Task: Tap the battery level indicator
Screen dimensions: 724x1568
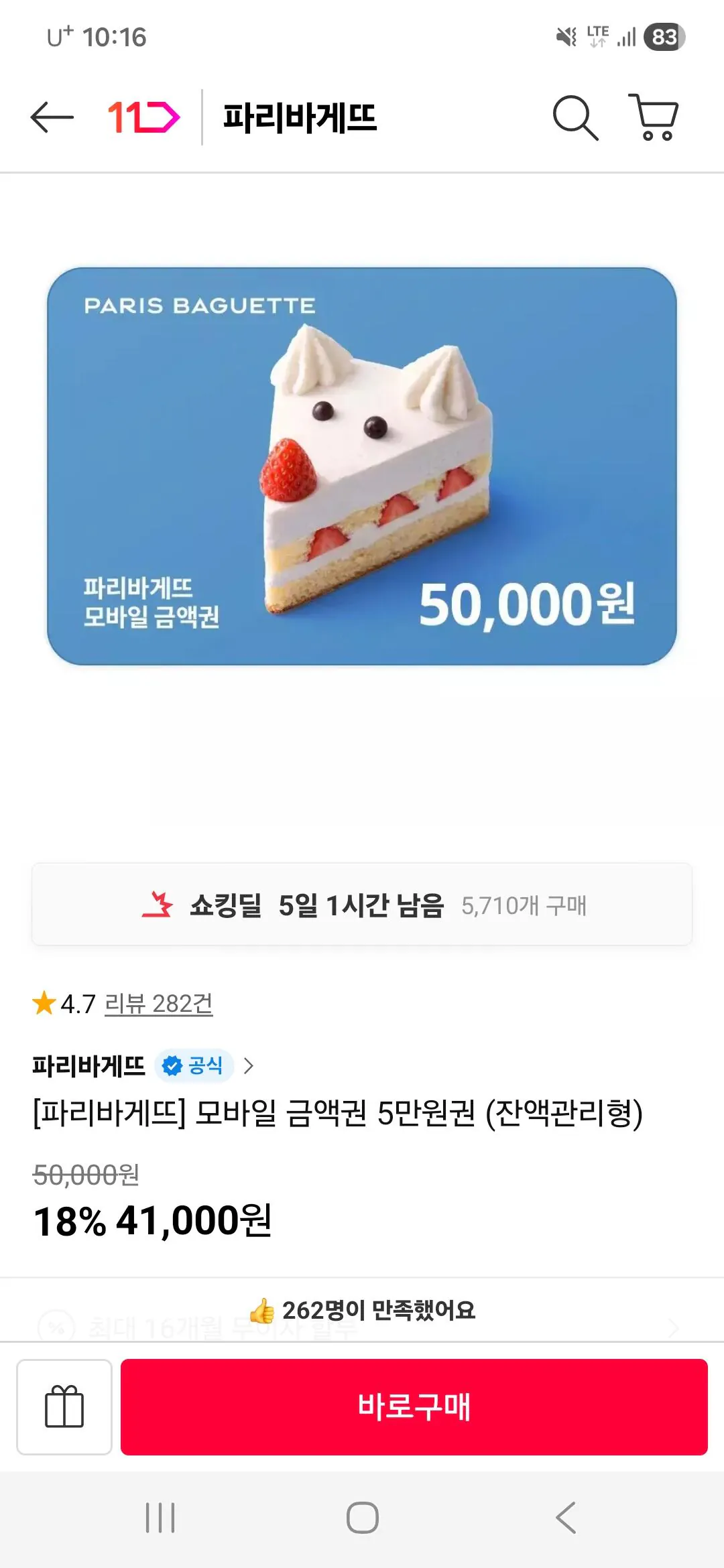Action: (x=662, y=38)
